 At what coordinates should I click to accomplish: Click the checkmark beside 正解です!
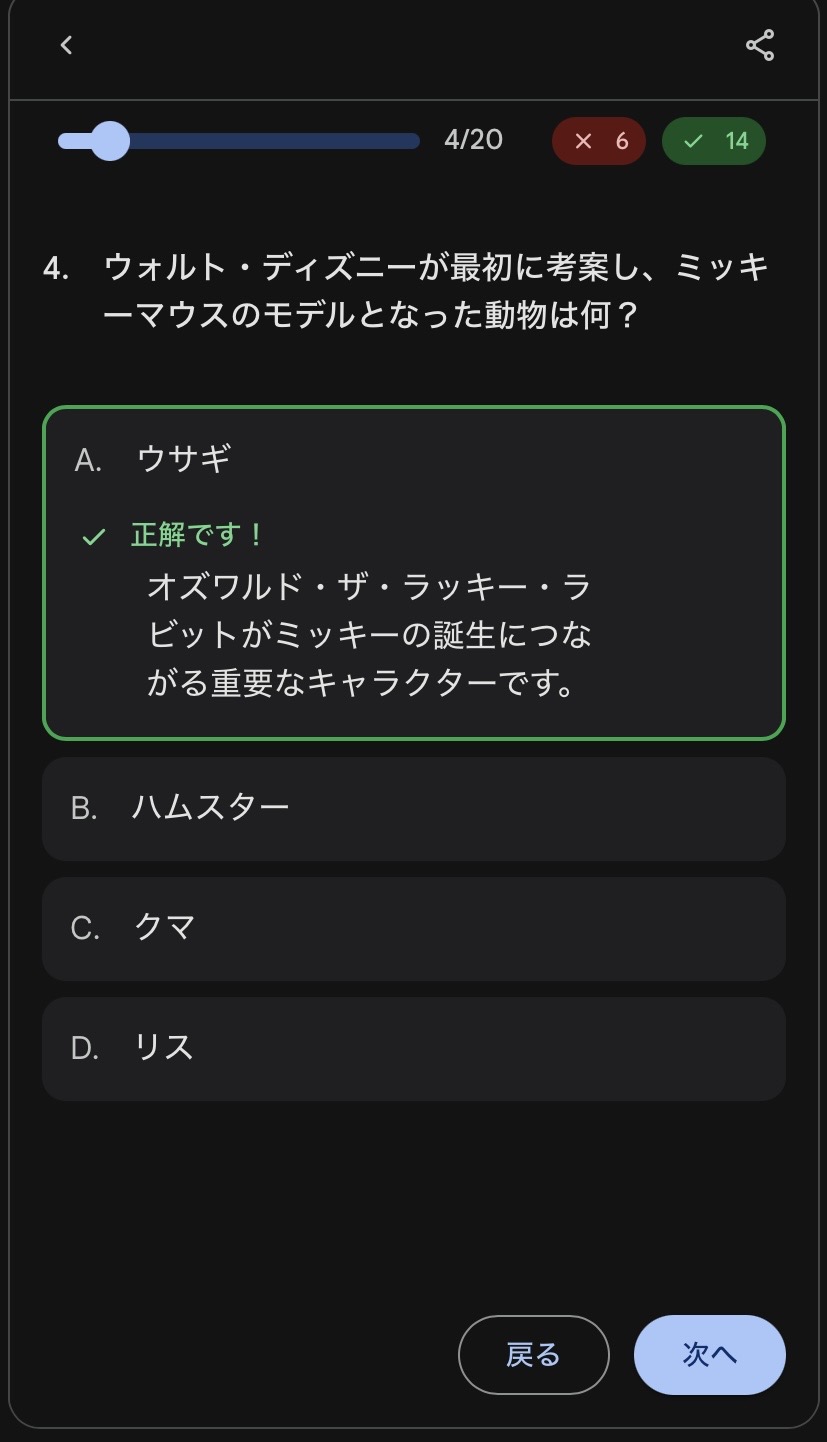click(93, 537)
